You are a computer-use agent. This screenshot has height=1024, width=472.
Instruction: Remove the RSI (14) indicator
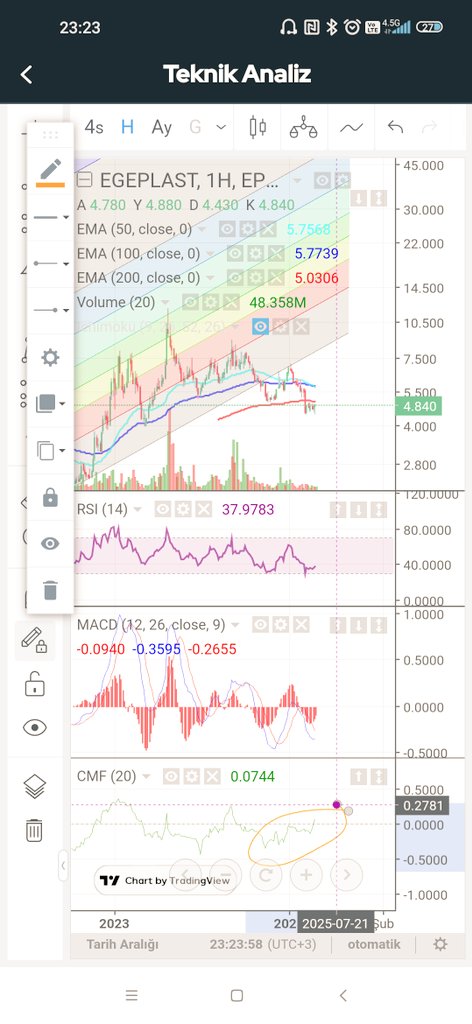click(204, 509)
